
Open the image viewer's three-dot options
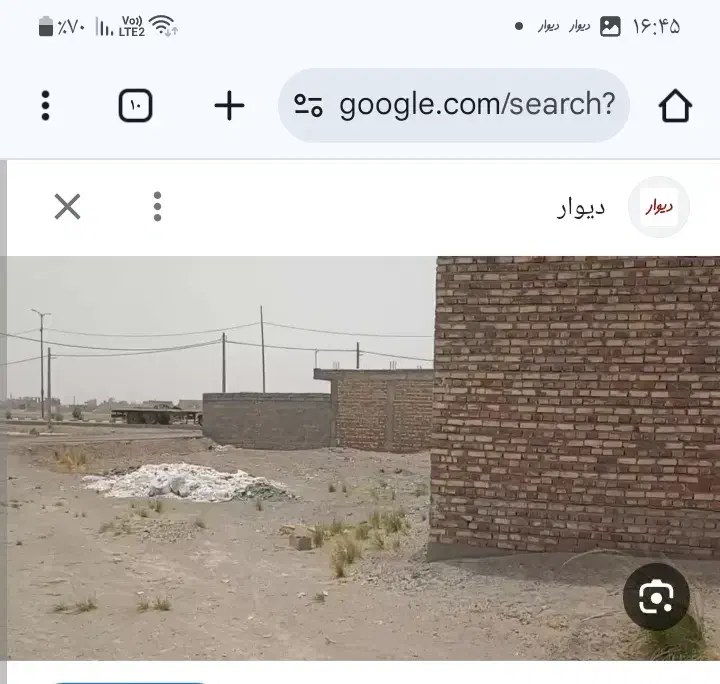tap(157, 207)
